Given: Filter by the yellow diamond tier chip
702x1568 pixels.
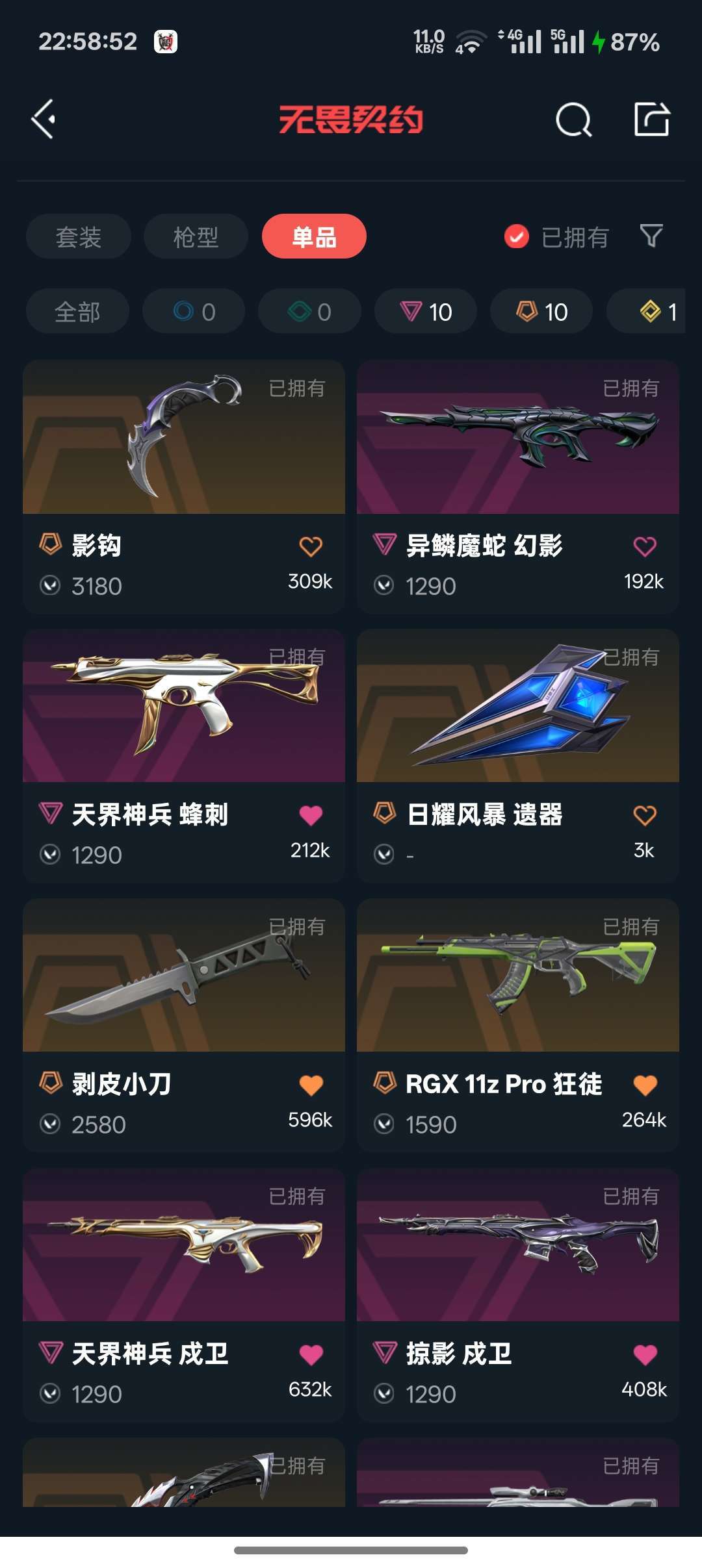Looking at the screenshot, I should (646, 311).
